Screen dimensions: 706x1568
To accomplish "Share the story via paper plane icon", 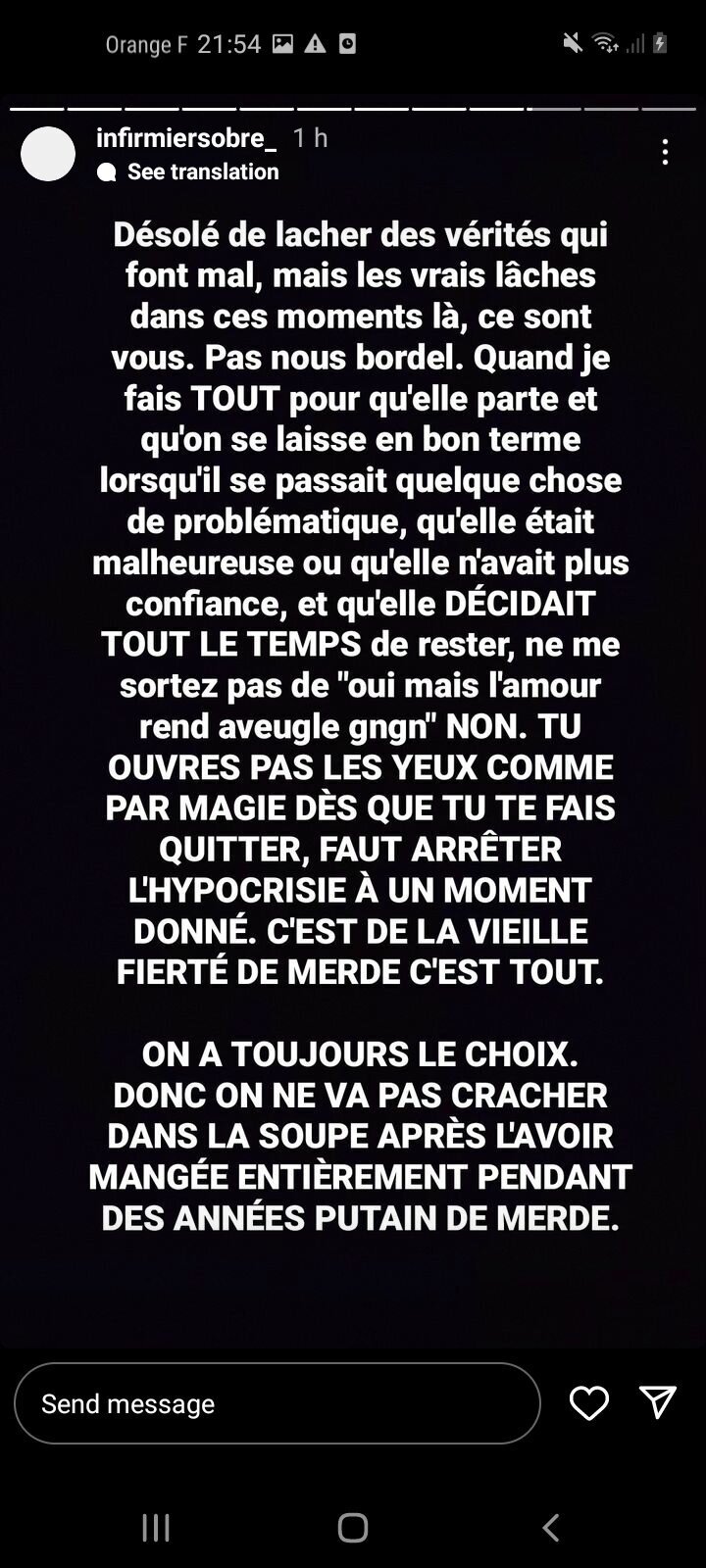I will point(657,1402).
